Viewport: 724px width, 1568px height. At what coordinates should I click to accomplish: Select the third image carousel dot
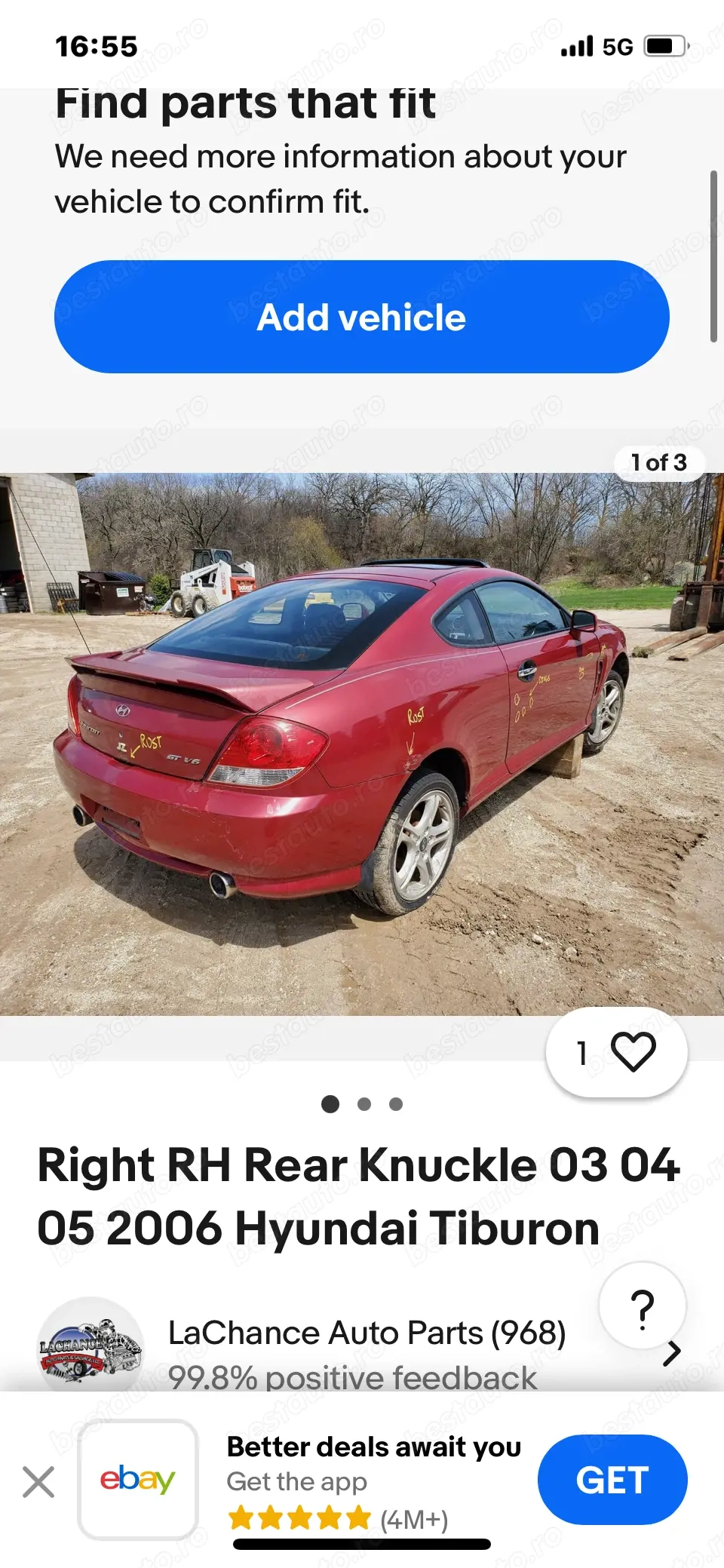click(396, 1104)
